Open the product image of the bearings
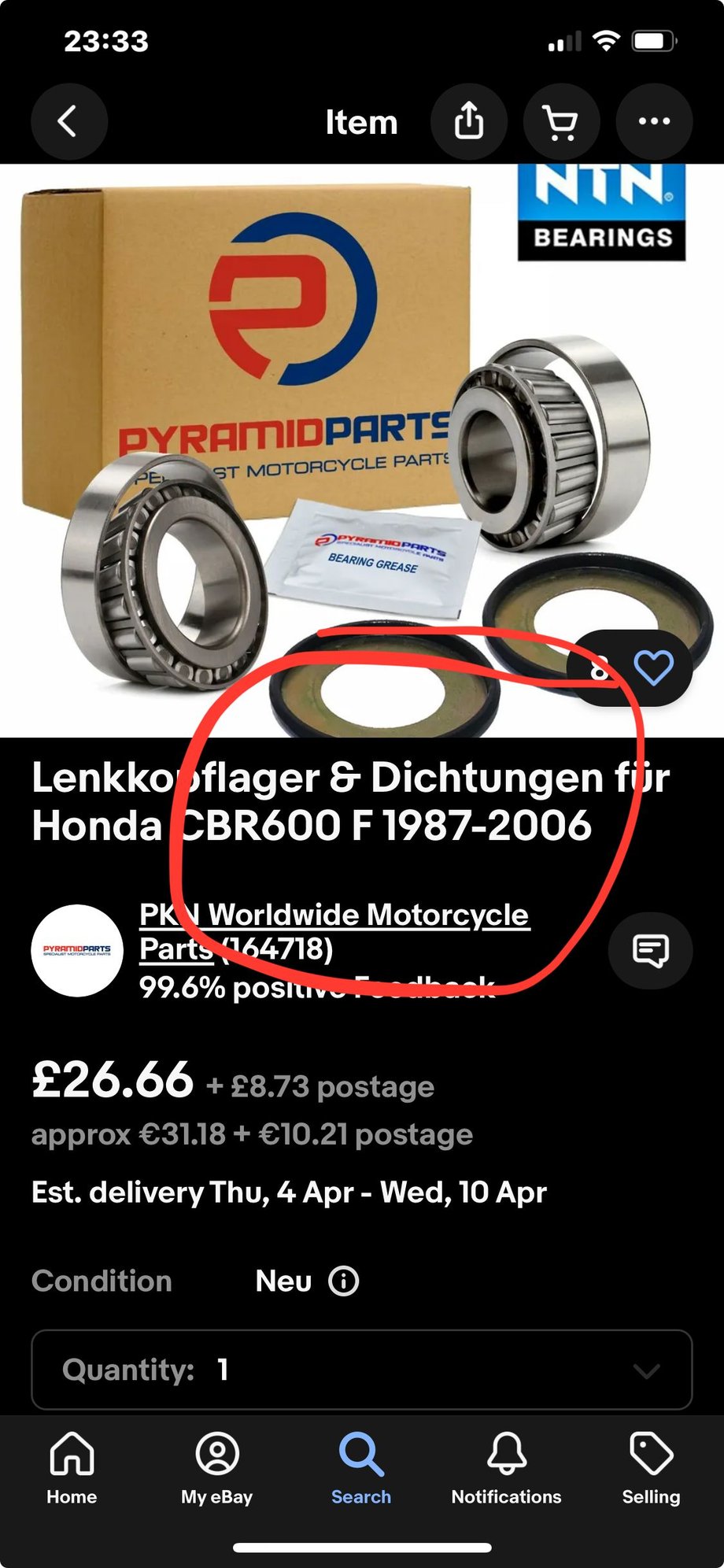Image resolution: width=724 pixels, height=1568 pixels. tap(362, 450)
